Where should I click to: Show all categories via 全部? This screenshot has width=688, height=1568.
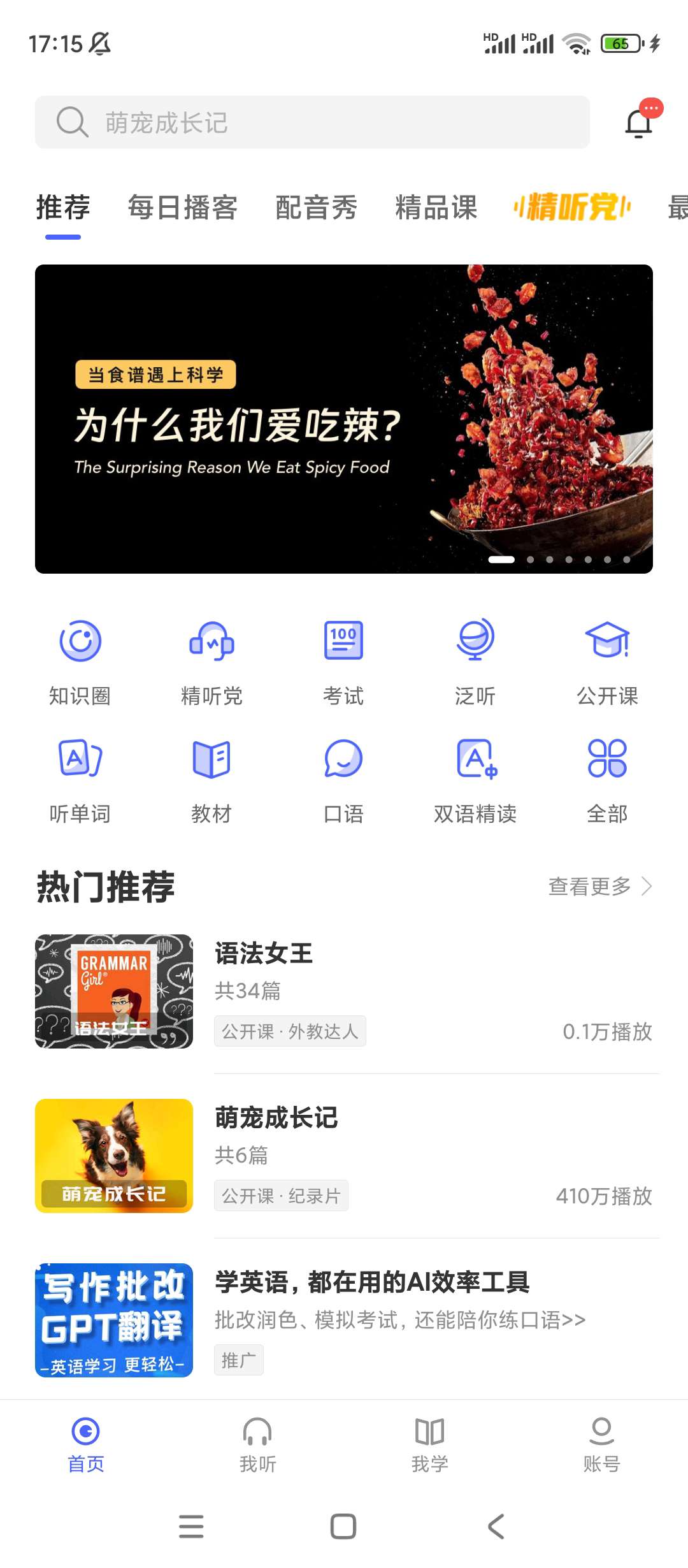point(607,780)
